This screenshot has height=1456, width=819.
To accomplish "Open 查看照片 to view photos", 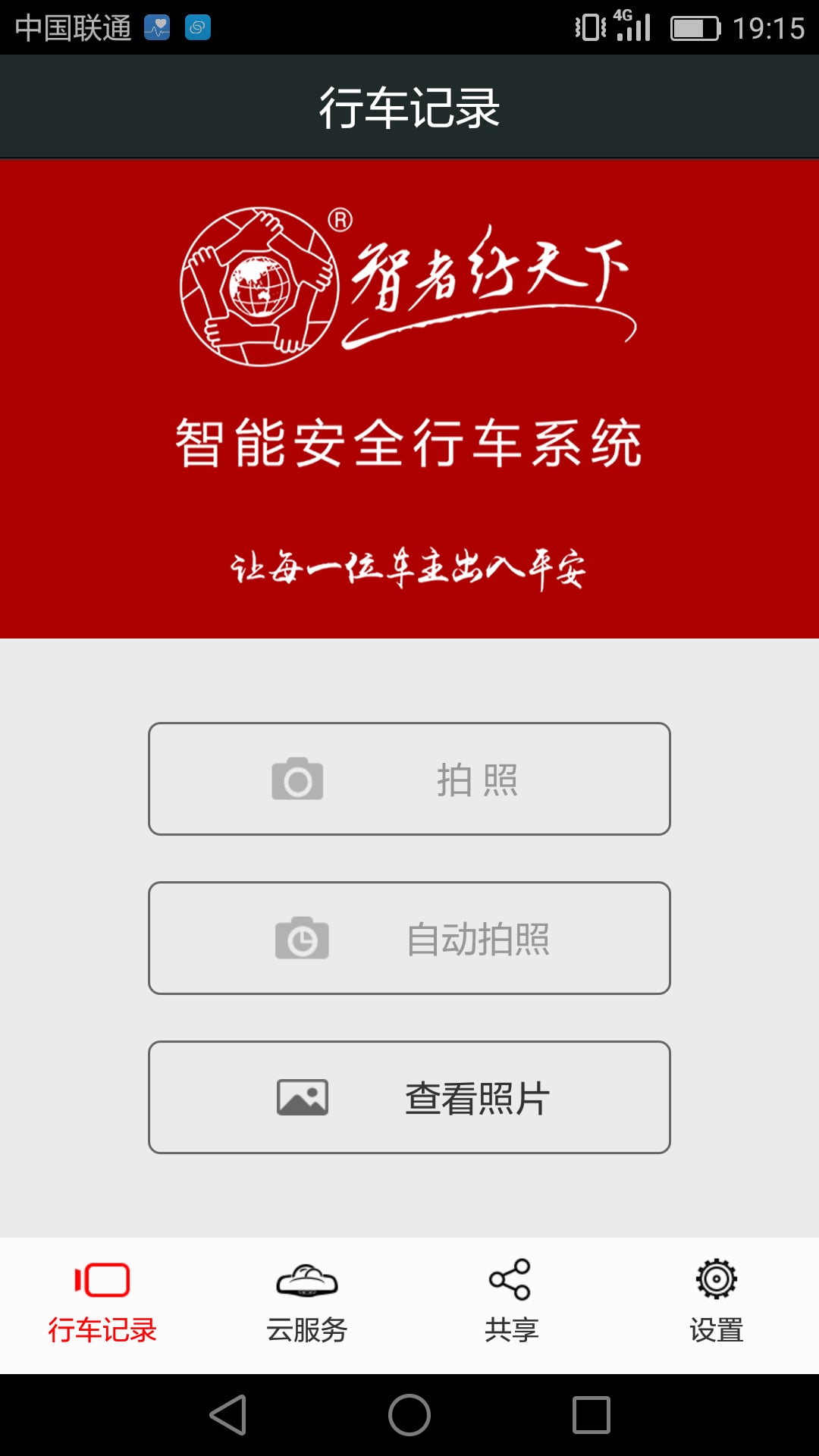I will [x=409, y=1097].
